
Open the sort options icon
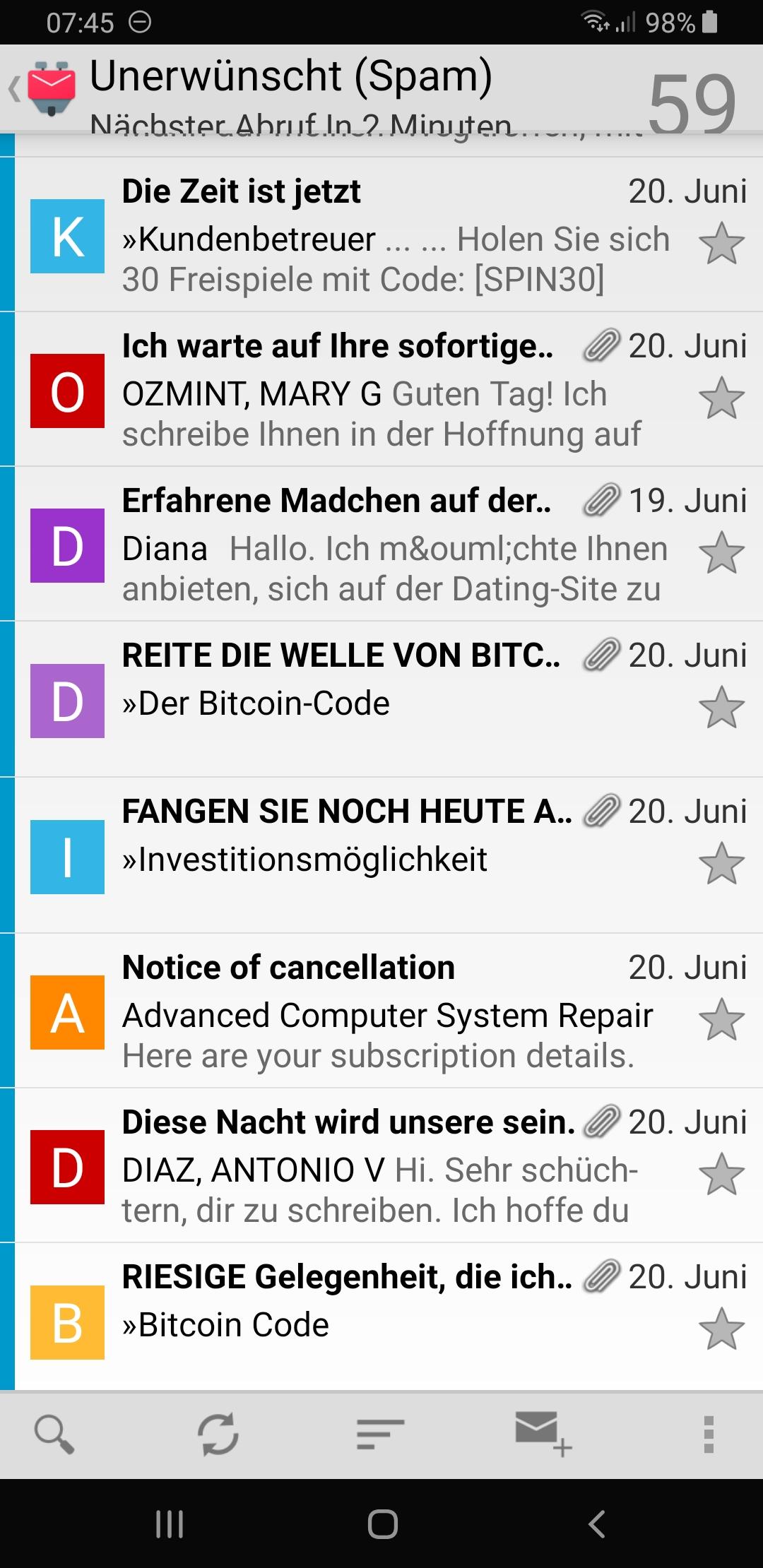click(381, 1435)
